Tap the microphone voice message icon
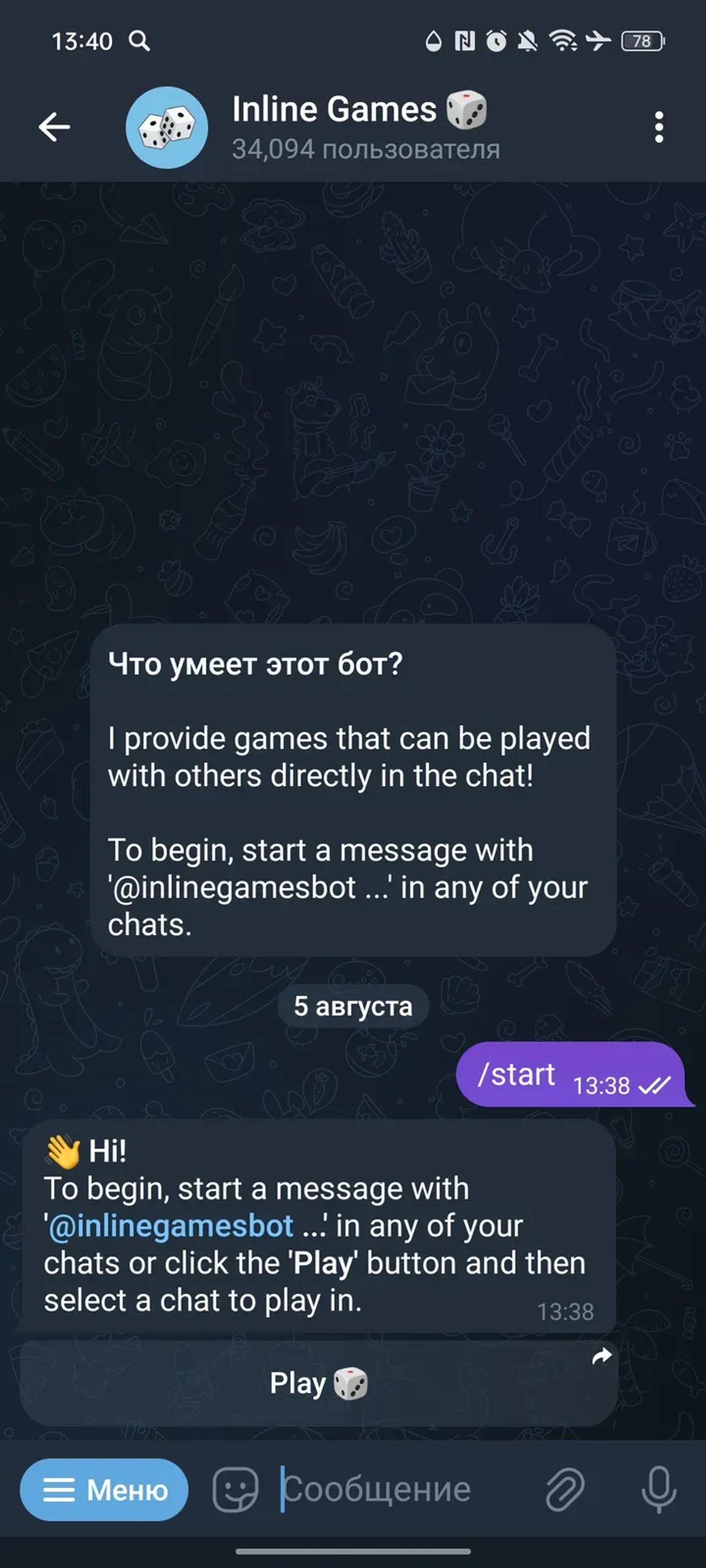The image size is (706, 1568). (658, 1490)
